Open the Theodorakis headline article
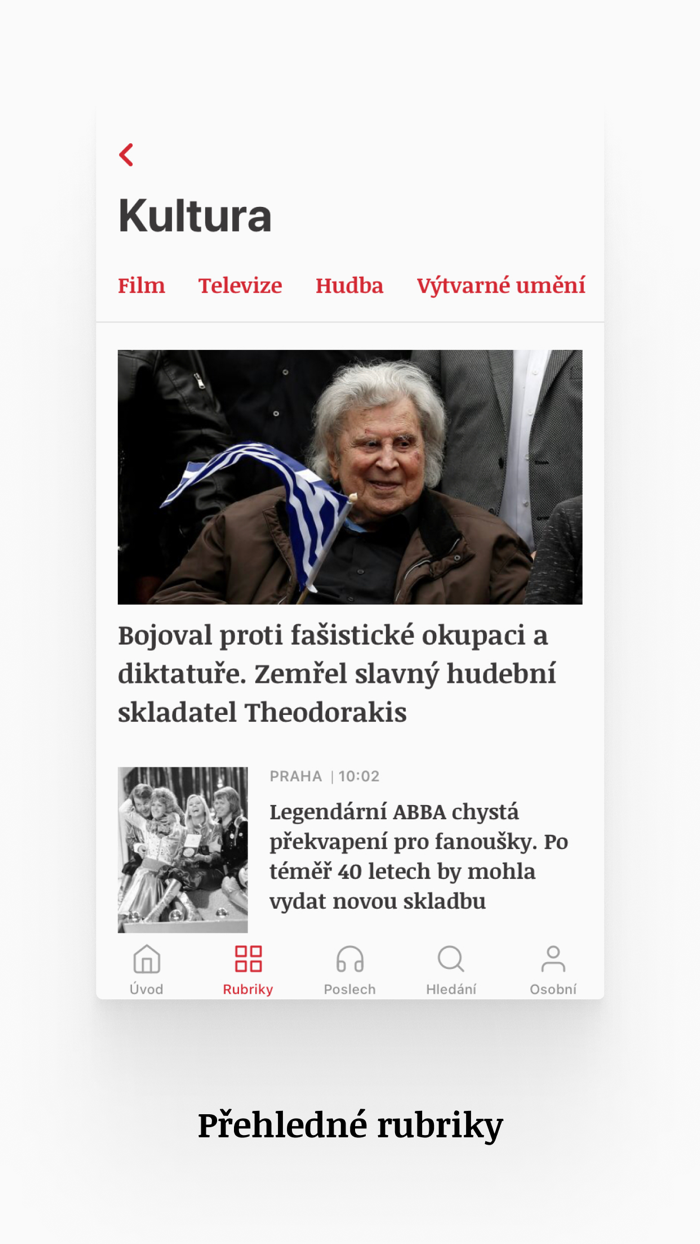 coord(337,673)
